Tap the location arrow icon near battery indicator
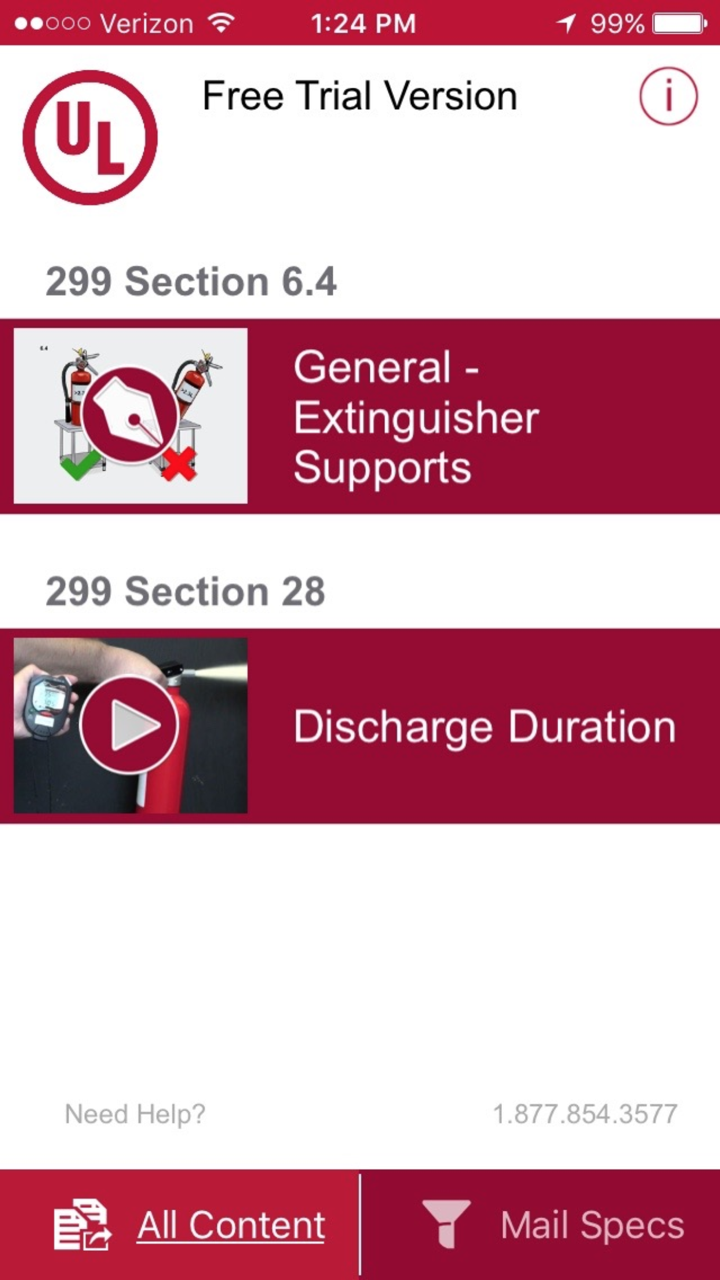Screen dimensions: 720x1280 coord(566,22)
